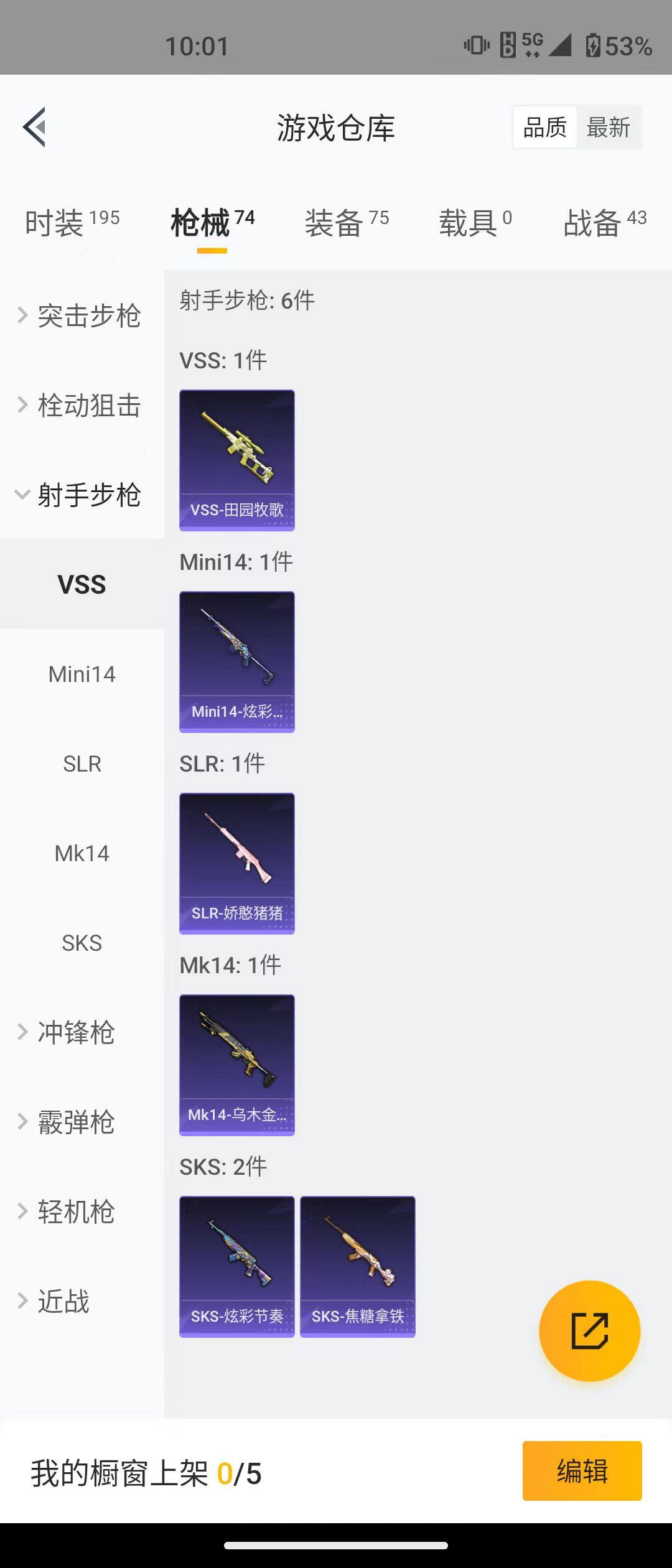Sort items by 最新 newest
Viewport: 672px width, 1568px height.
tap(609, 127)
